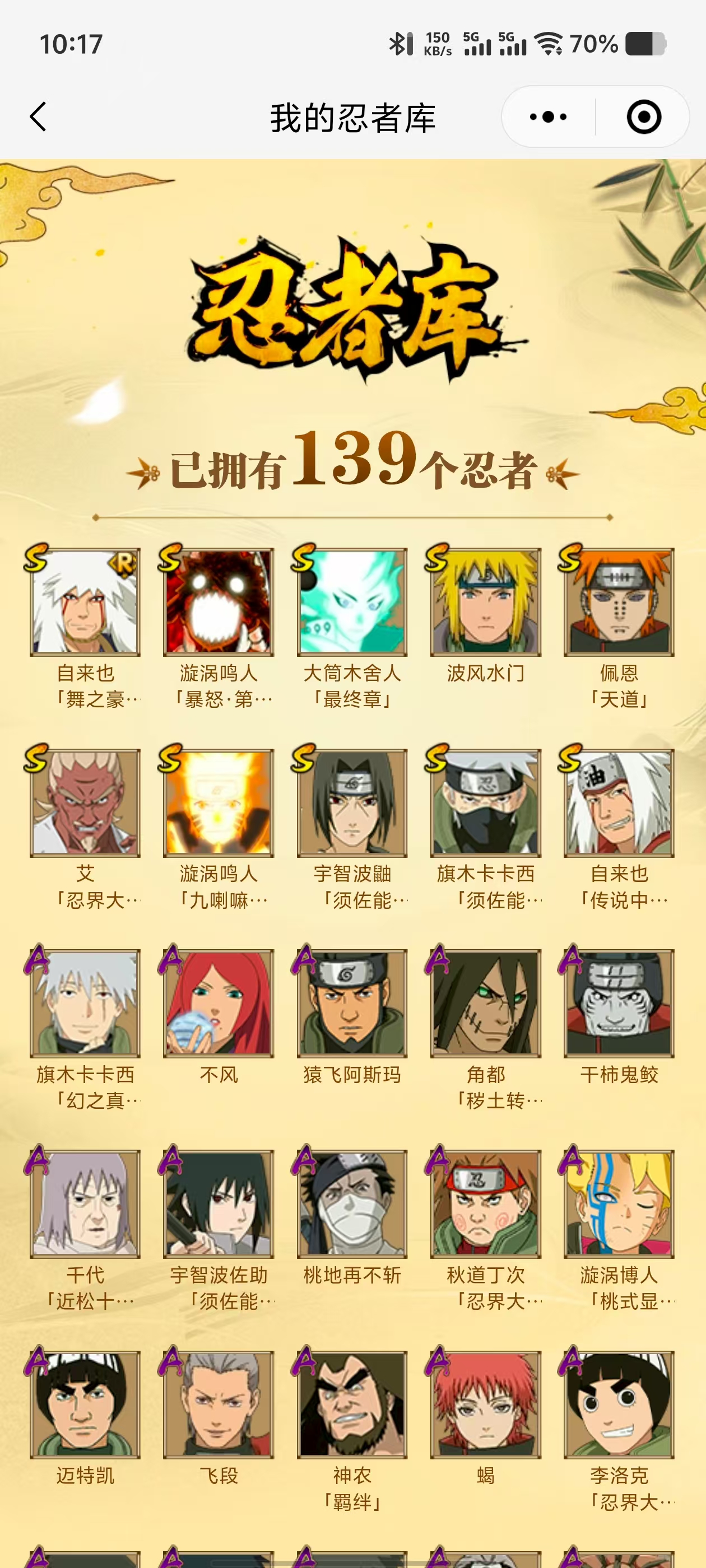
Task: Open 波风水门 ninja tile
Action: point(485,602)
